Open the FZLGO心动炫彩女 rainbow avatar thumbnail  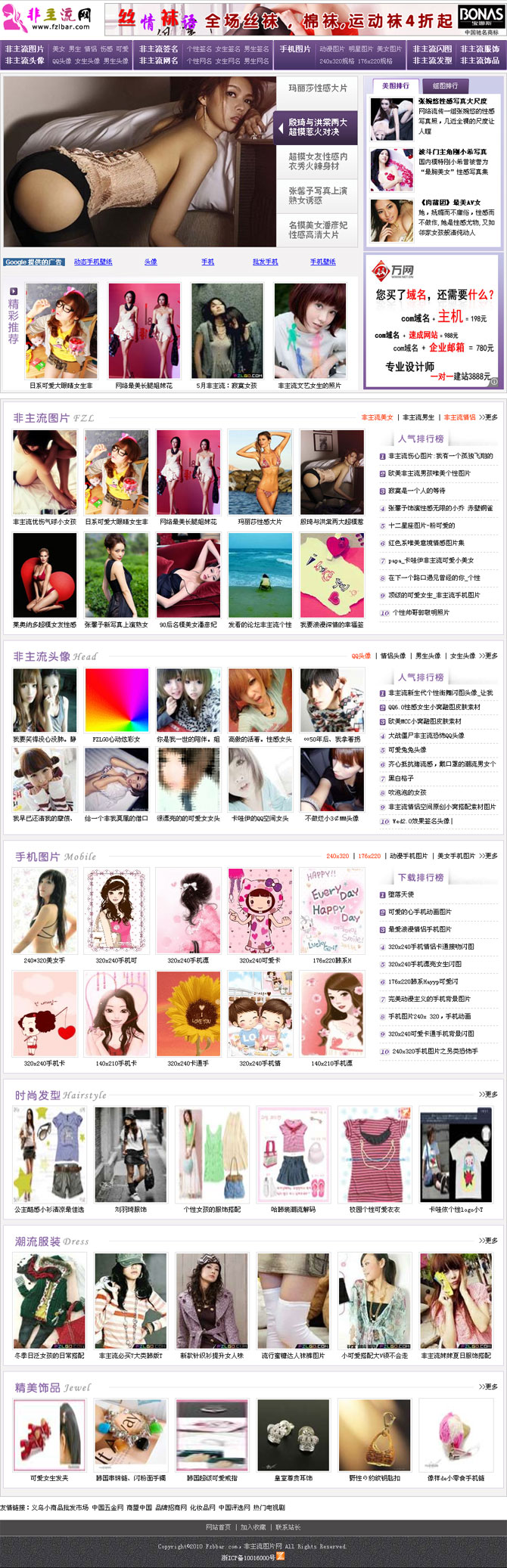tap(117, 700)
